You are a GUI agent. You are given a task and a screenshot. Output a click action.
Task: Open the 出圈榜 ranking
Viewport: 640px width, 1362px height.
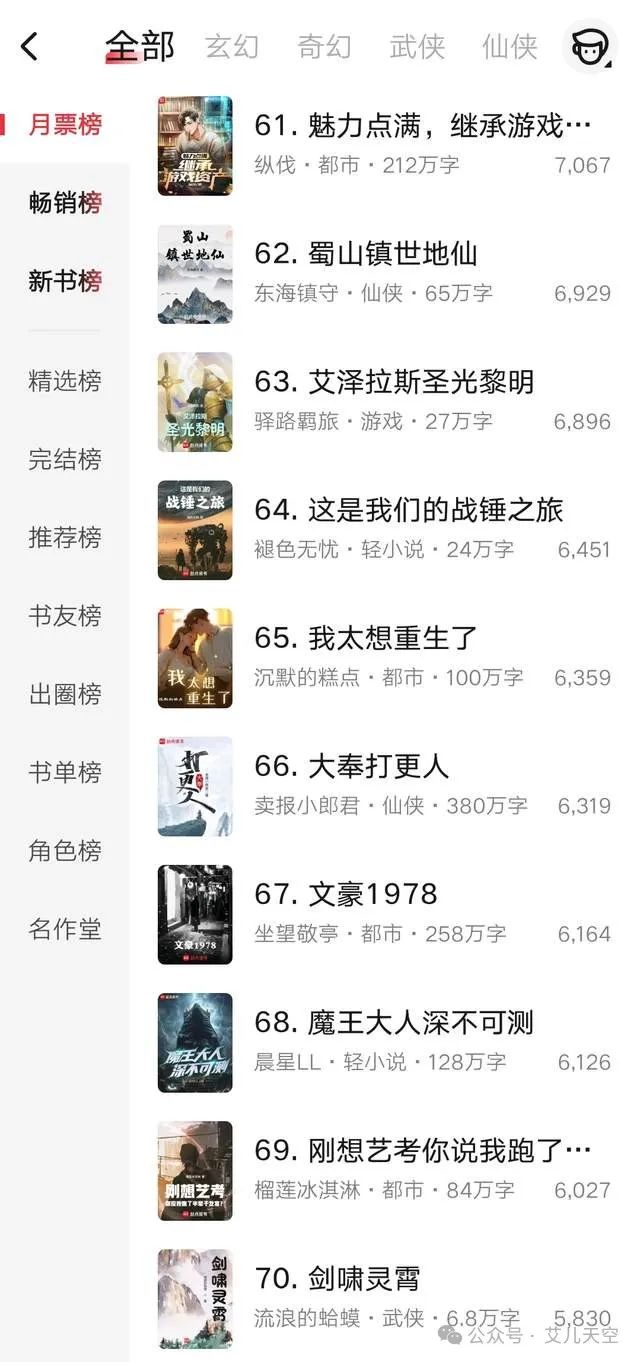pyautogui.click(x=65, y=694)
